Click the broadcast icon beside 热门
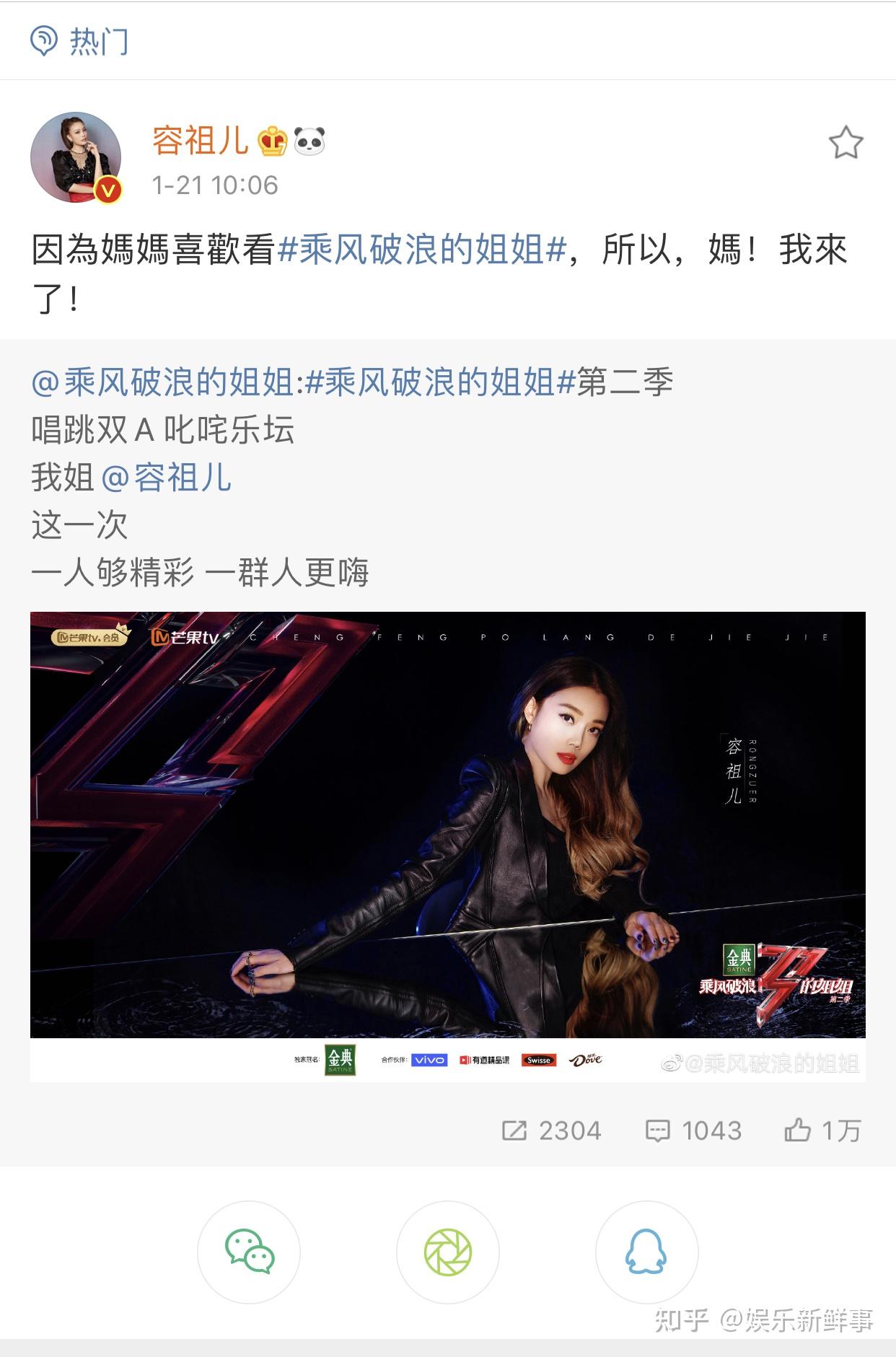This screenshot has height=1357, width=896. click(45, 40)
